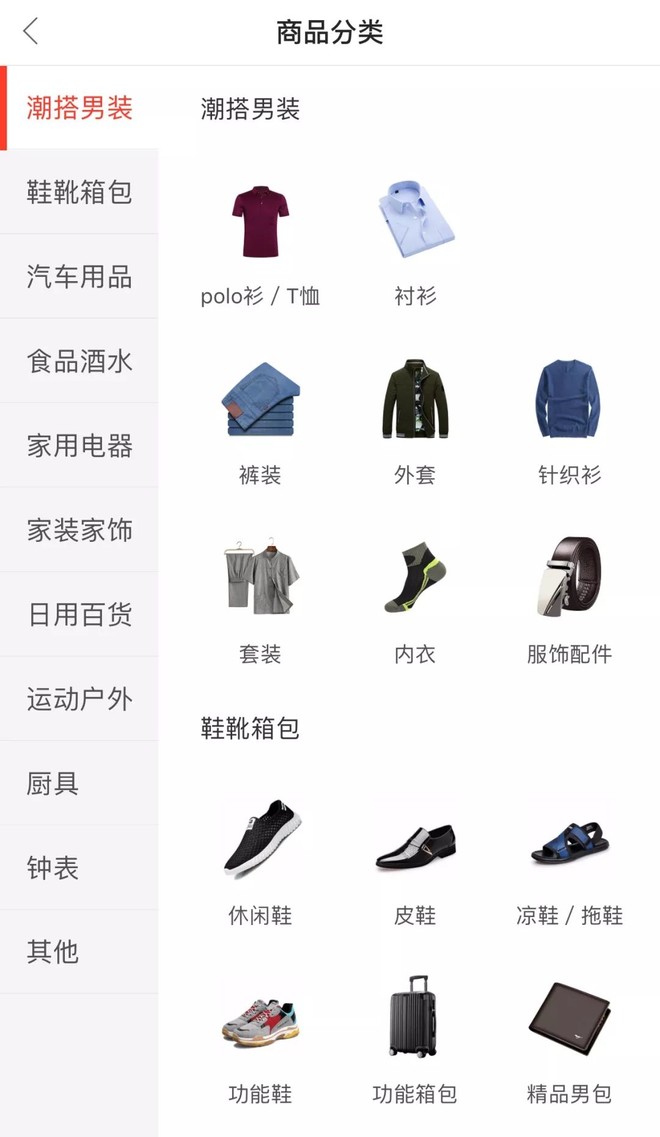Image resolution: width=660 pixels, height=1137 pixels.
Task: Open the 食品酒水 sidebar category
Action: pyautogui.click(x=79, y=361)
